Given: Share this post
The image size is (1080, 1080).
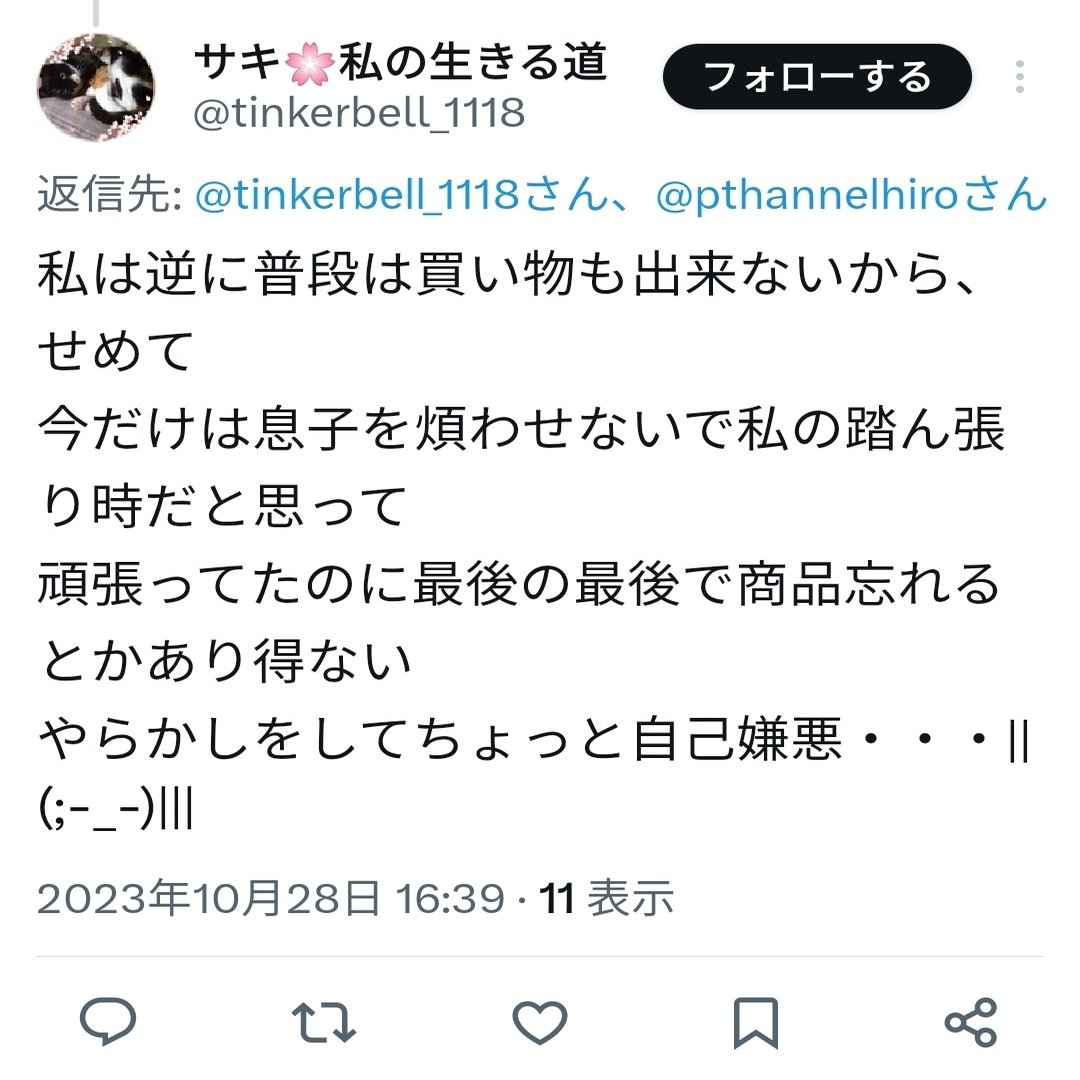Looking at the screenshot, I should click(971, 1022).
